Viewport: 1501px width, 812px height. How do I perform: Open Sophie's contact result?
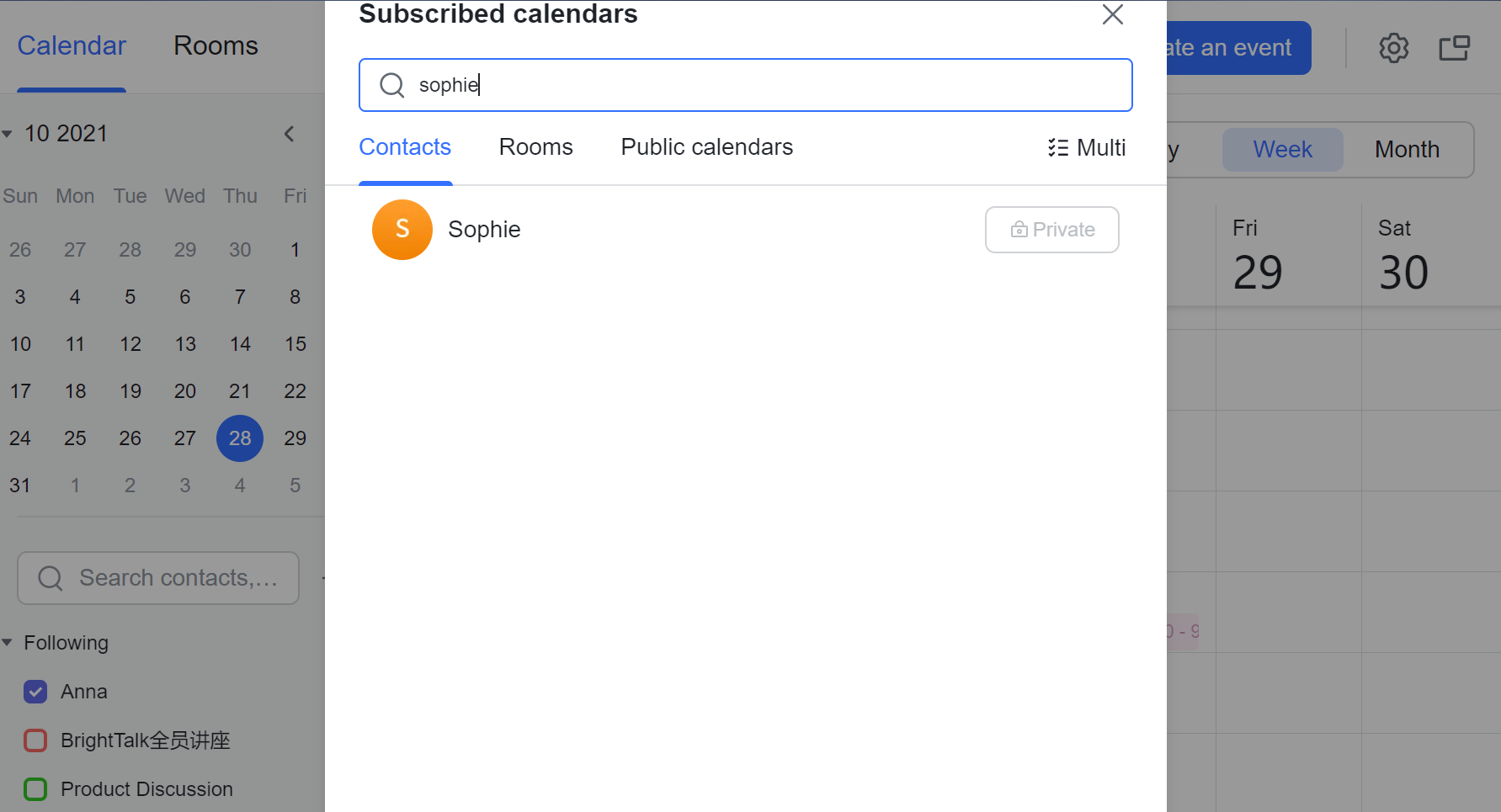[484, 230]
